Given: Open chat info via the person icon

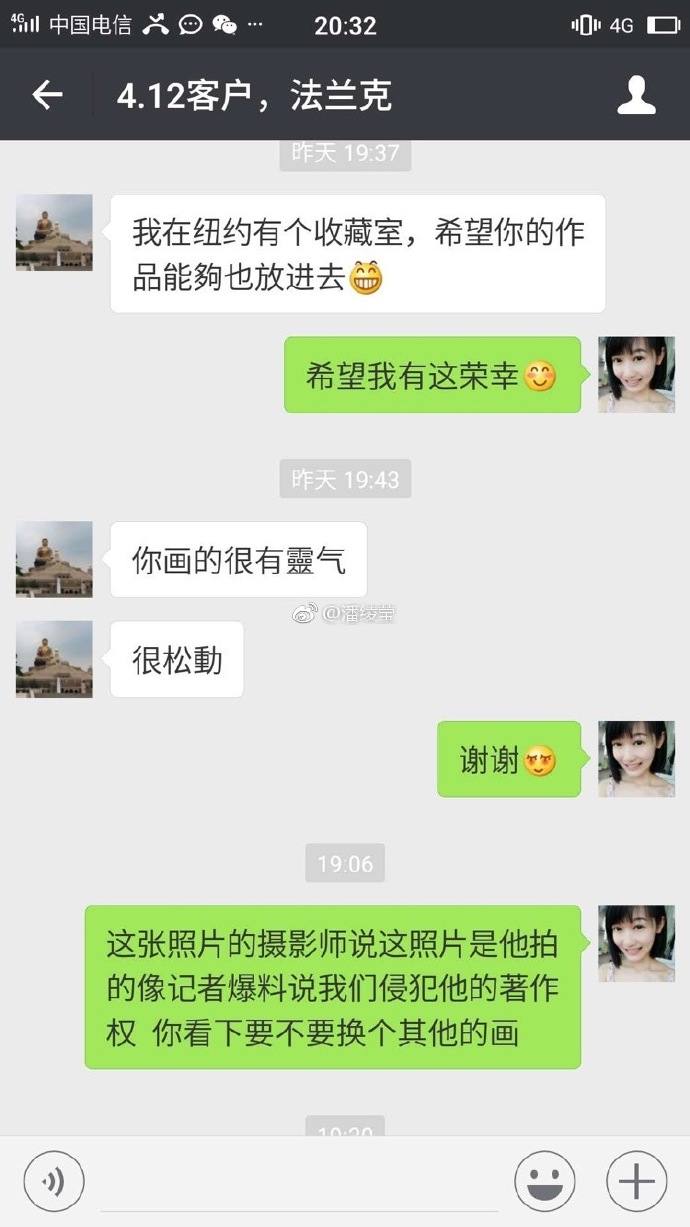Looking at the screenshot, I should pos(636,95).
